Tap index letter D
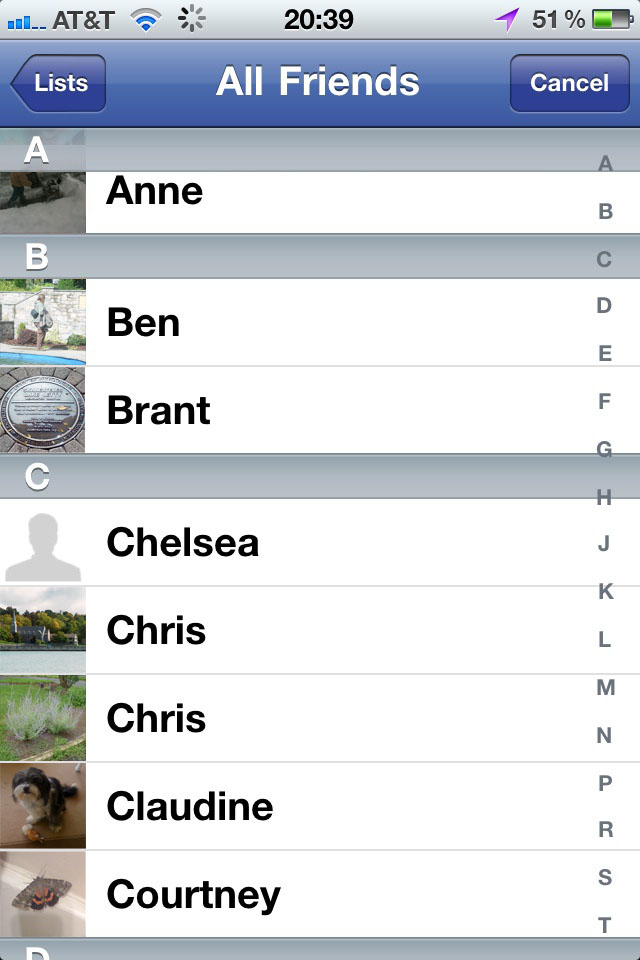This screenshot has height=960, width=640. click(x=605, y=305)
